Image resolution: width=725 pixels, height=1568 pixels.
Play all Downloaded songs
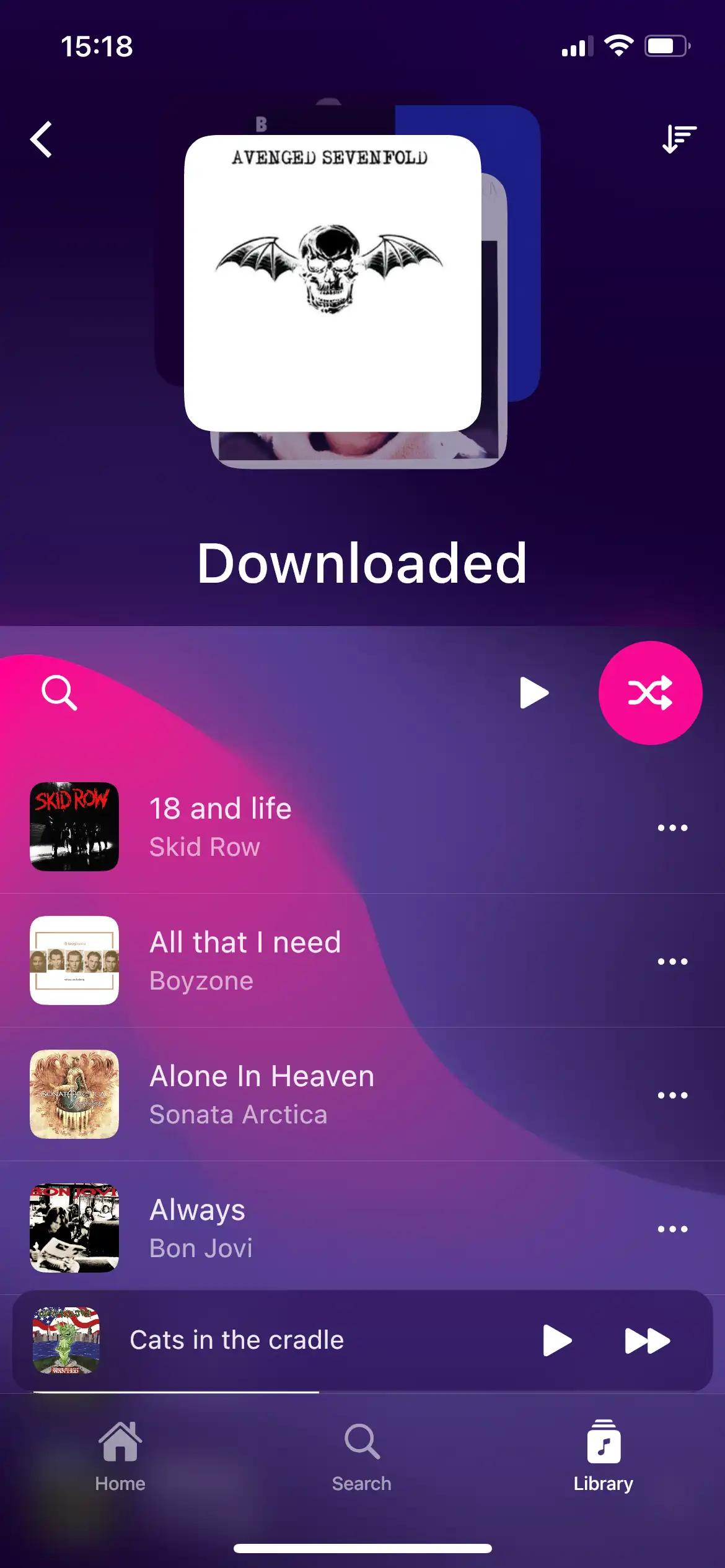tap(534, 692)
